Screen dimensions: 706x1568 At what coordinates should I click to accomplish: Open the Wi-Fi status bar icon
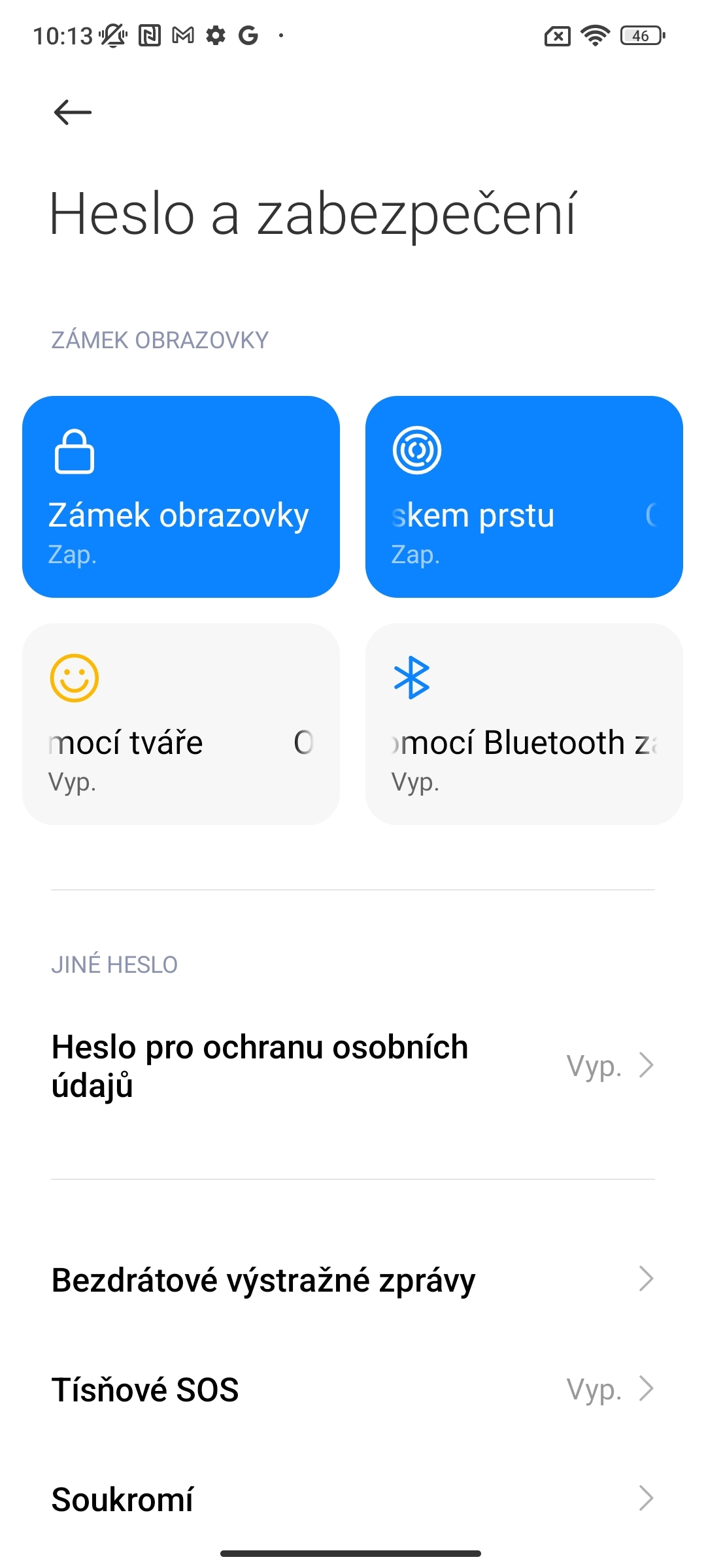coord(594,36)
